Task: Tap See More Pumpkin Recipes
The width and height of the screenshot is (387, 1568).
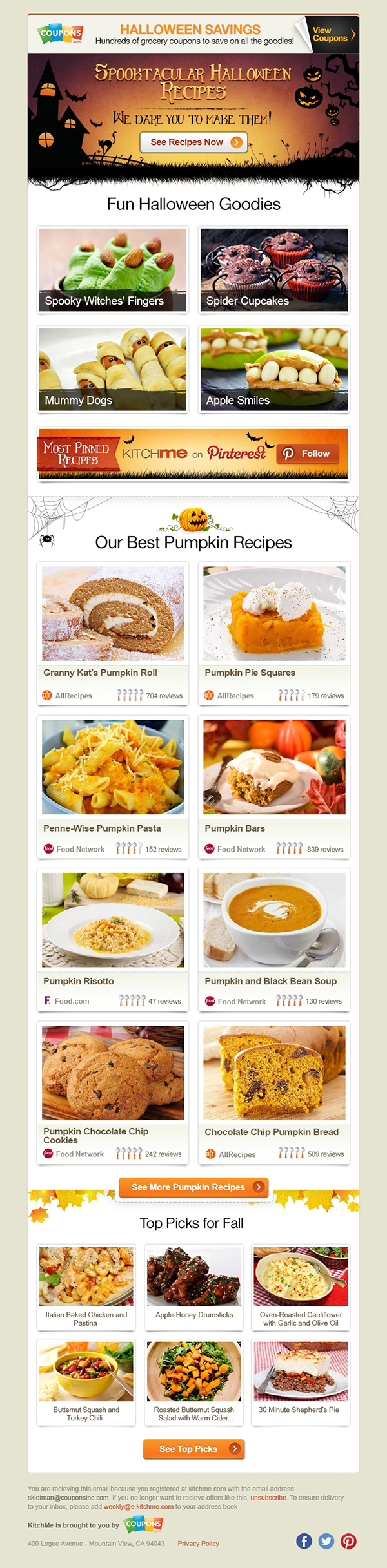Action: pyautogui.click(x=193, y=1187)
